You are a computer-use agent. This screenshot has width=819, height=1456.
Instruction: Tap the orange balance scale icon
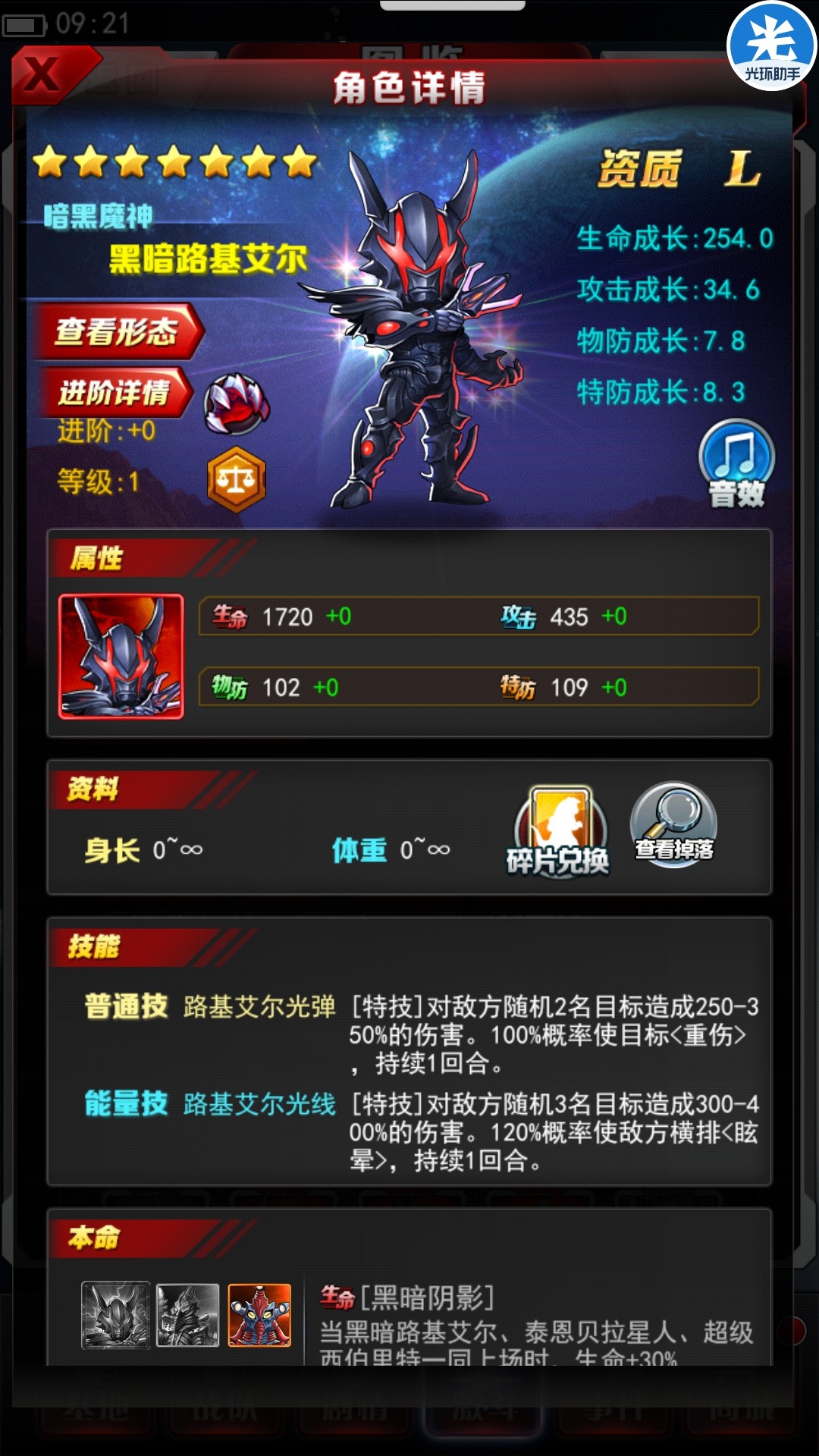(x=237, y=479)
